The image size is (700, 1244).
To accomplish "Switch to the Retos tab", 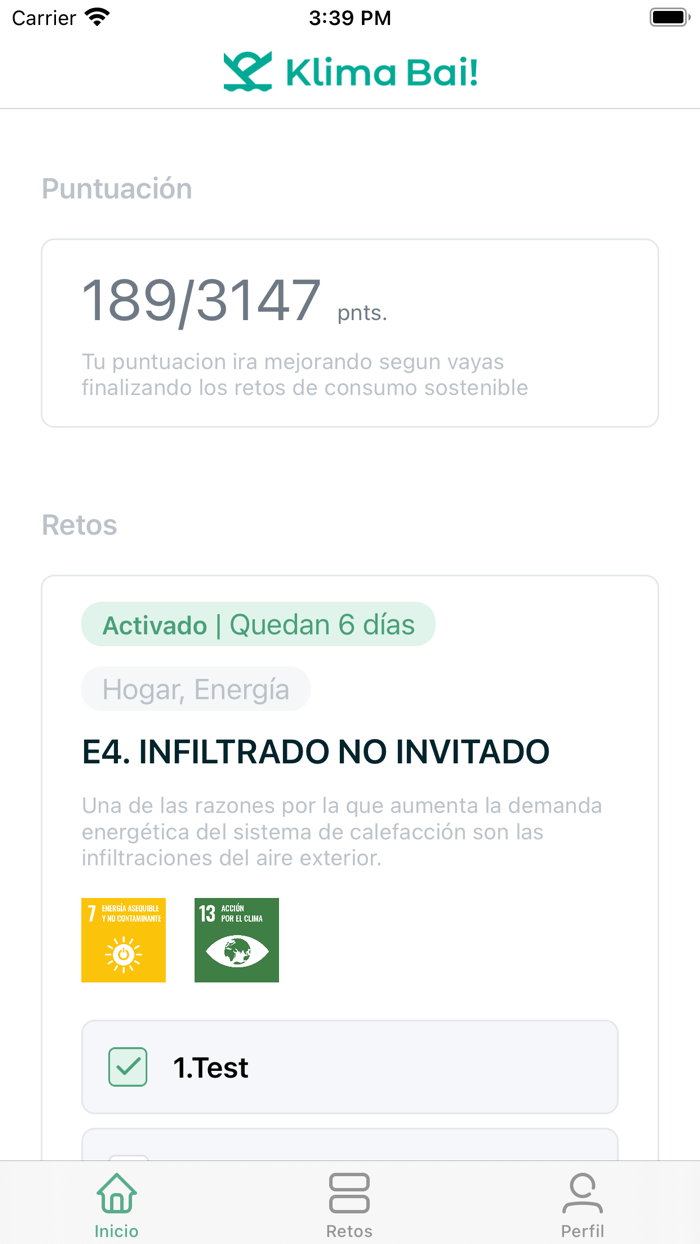I will [349, 1204].
